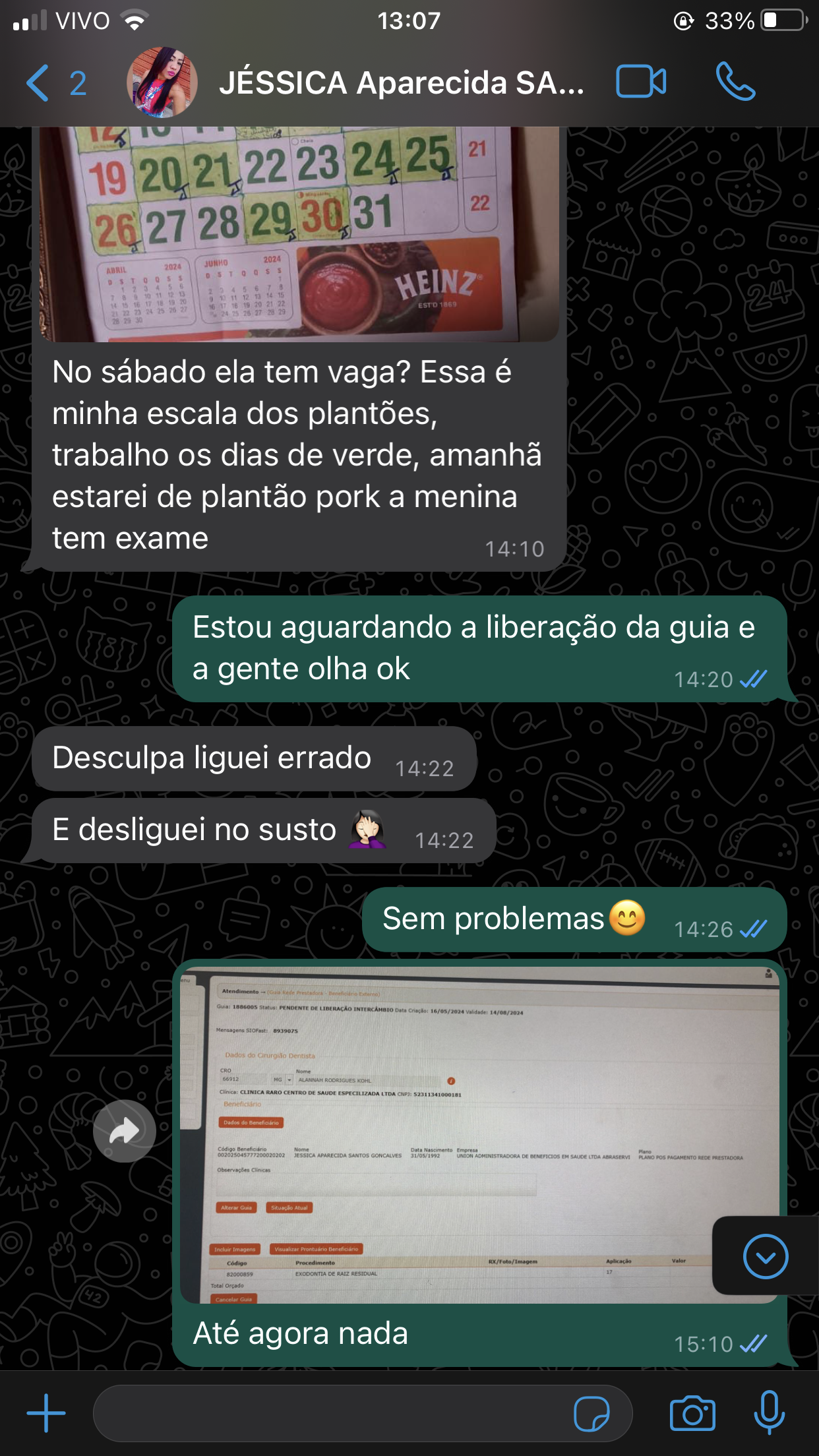
Task: Record a voice message
Action: click(x=769, y=1413)
